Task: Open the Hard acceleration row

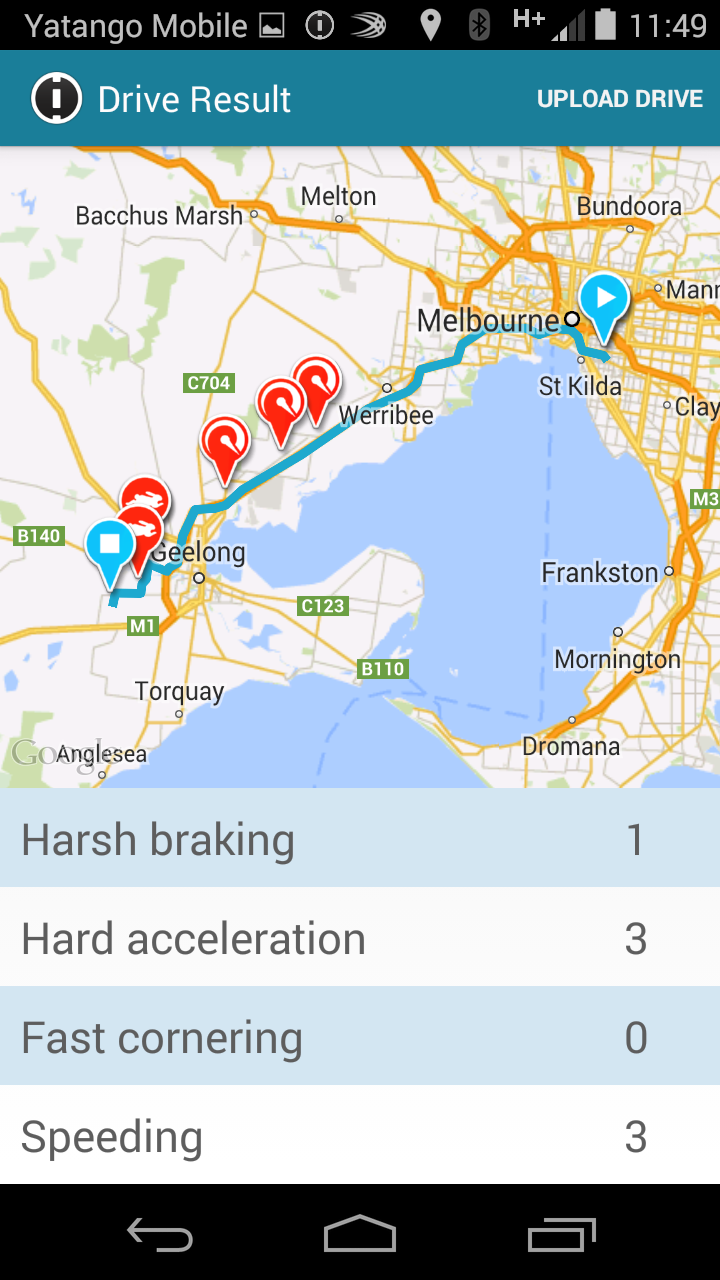Action: (x=360, y=937)
